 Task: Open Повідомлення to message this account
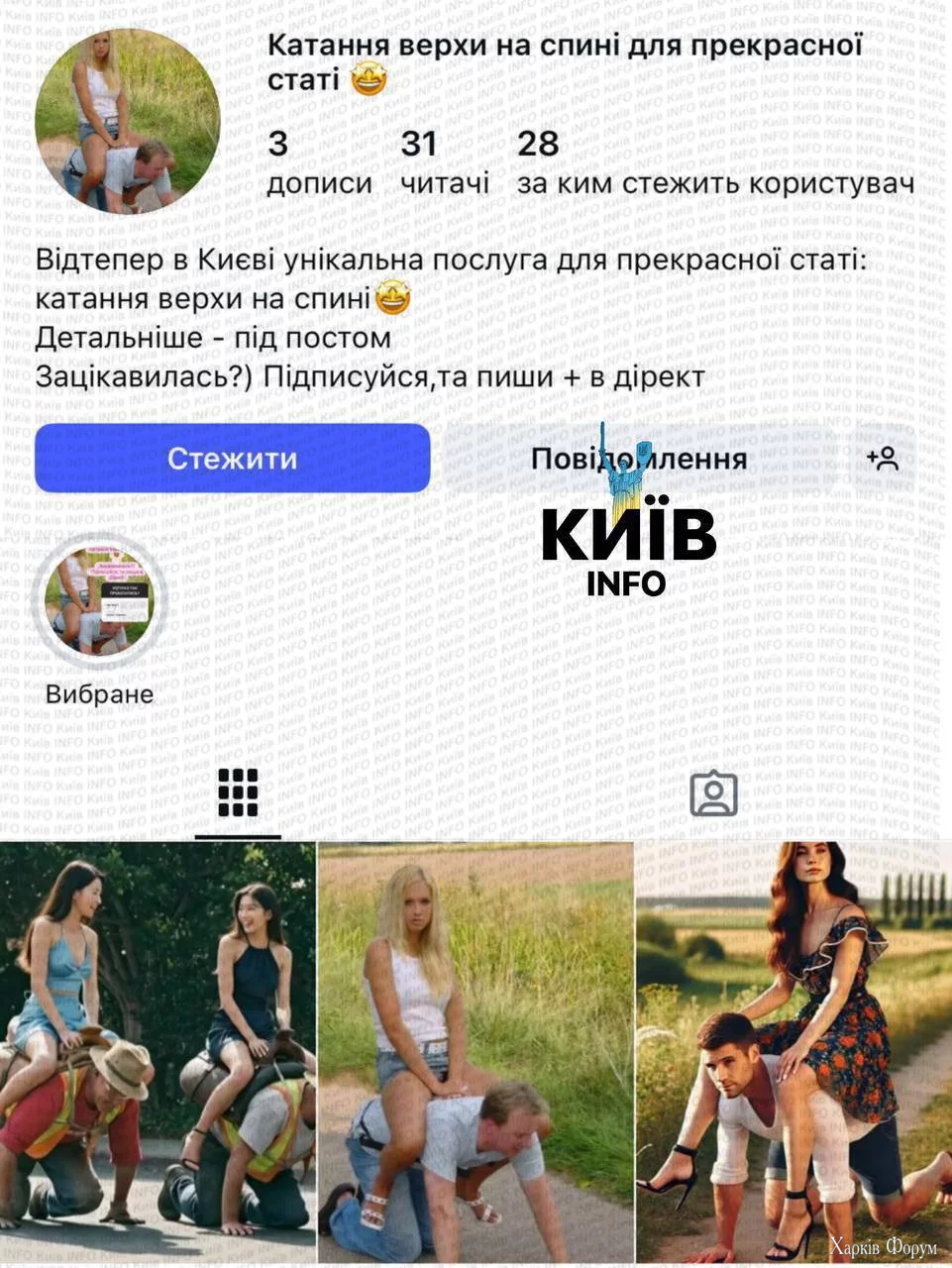639,459
